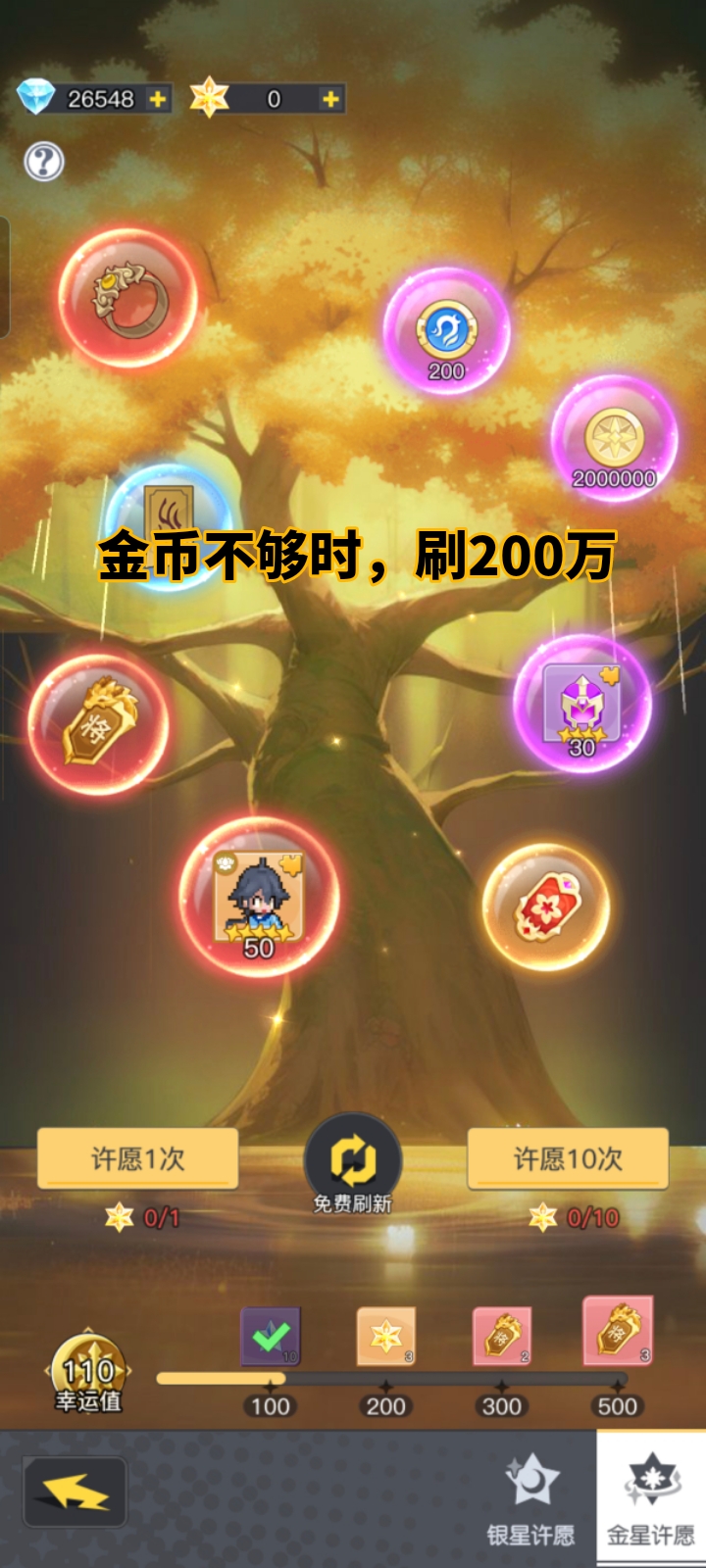706x1568 pixels.
Task: Go back with the yellow arrow button
Action: (x=75, y=1491)
